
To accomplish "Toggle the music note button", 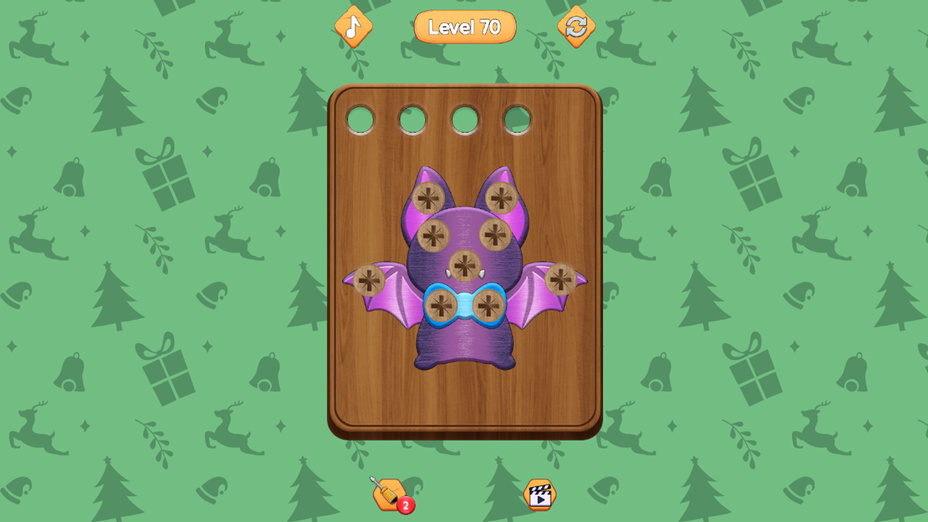I will pos(353,27).
